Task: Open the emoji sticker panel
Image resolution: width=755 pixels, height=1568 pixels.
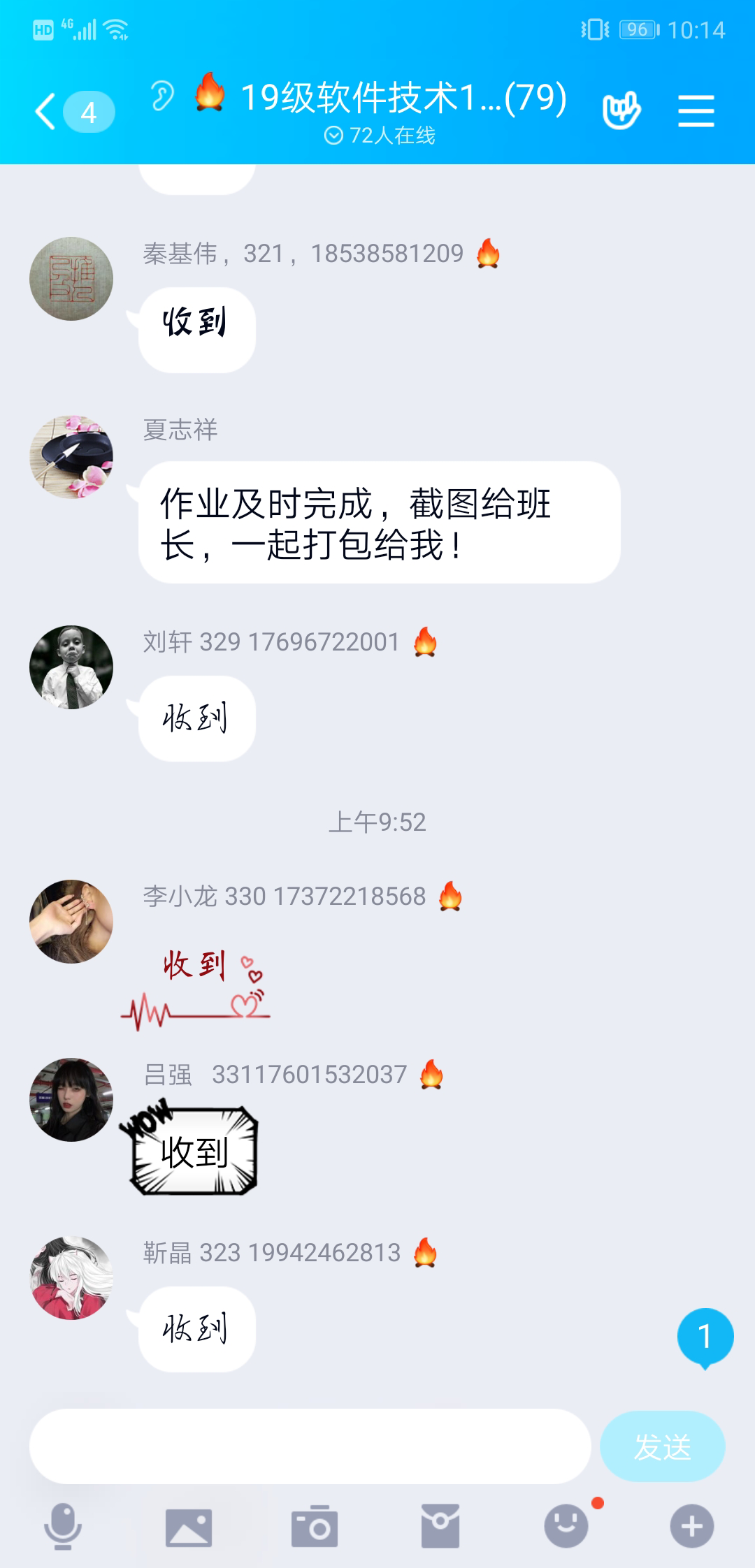Action: point(566,1526)
